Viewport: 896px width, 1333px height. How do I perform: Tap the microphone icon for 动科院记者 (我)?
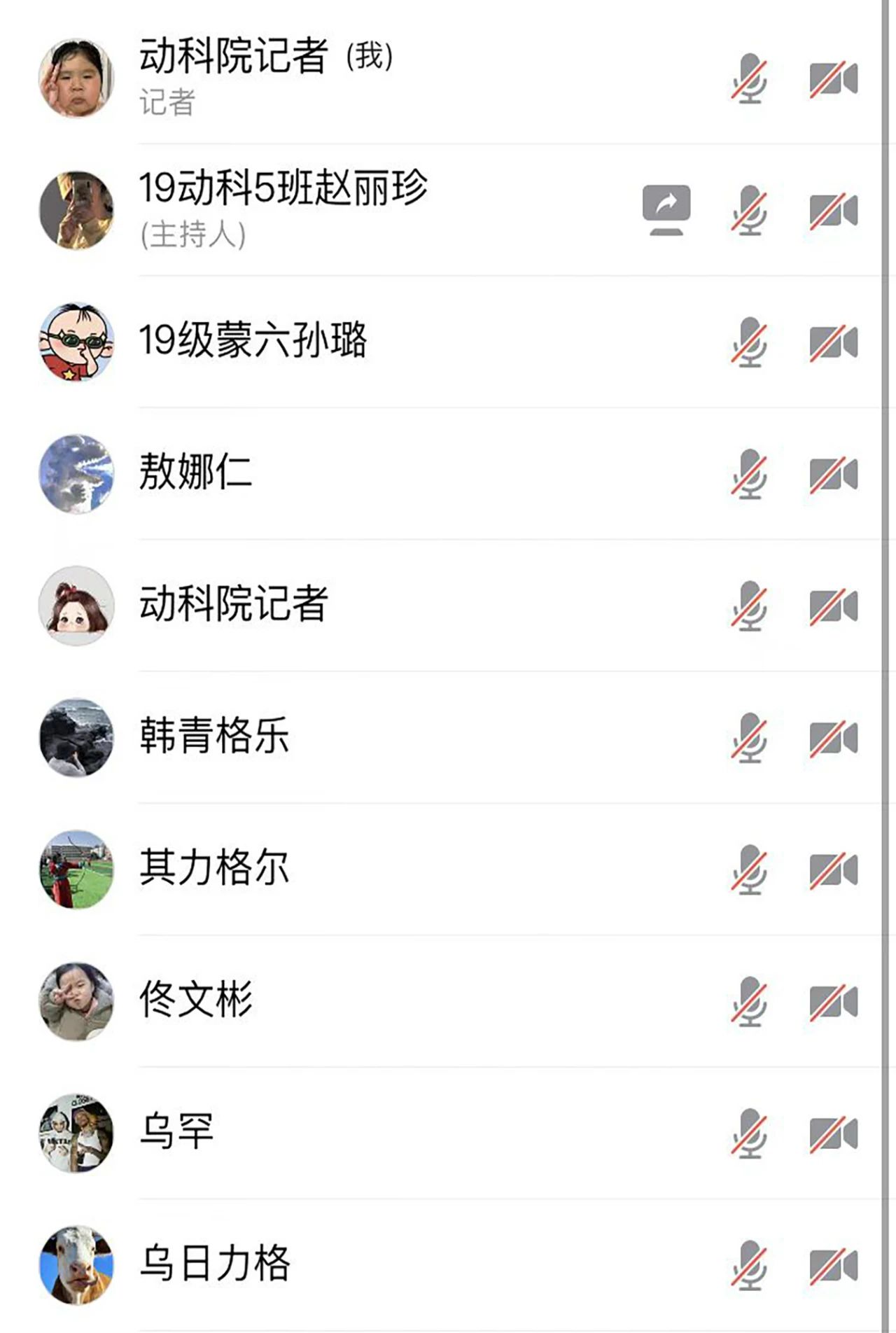[749, 78]
